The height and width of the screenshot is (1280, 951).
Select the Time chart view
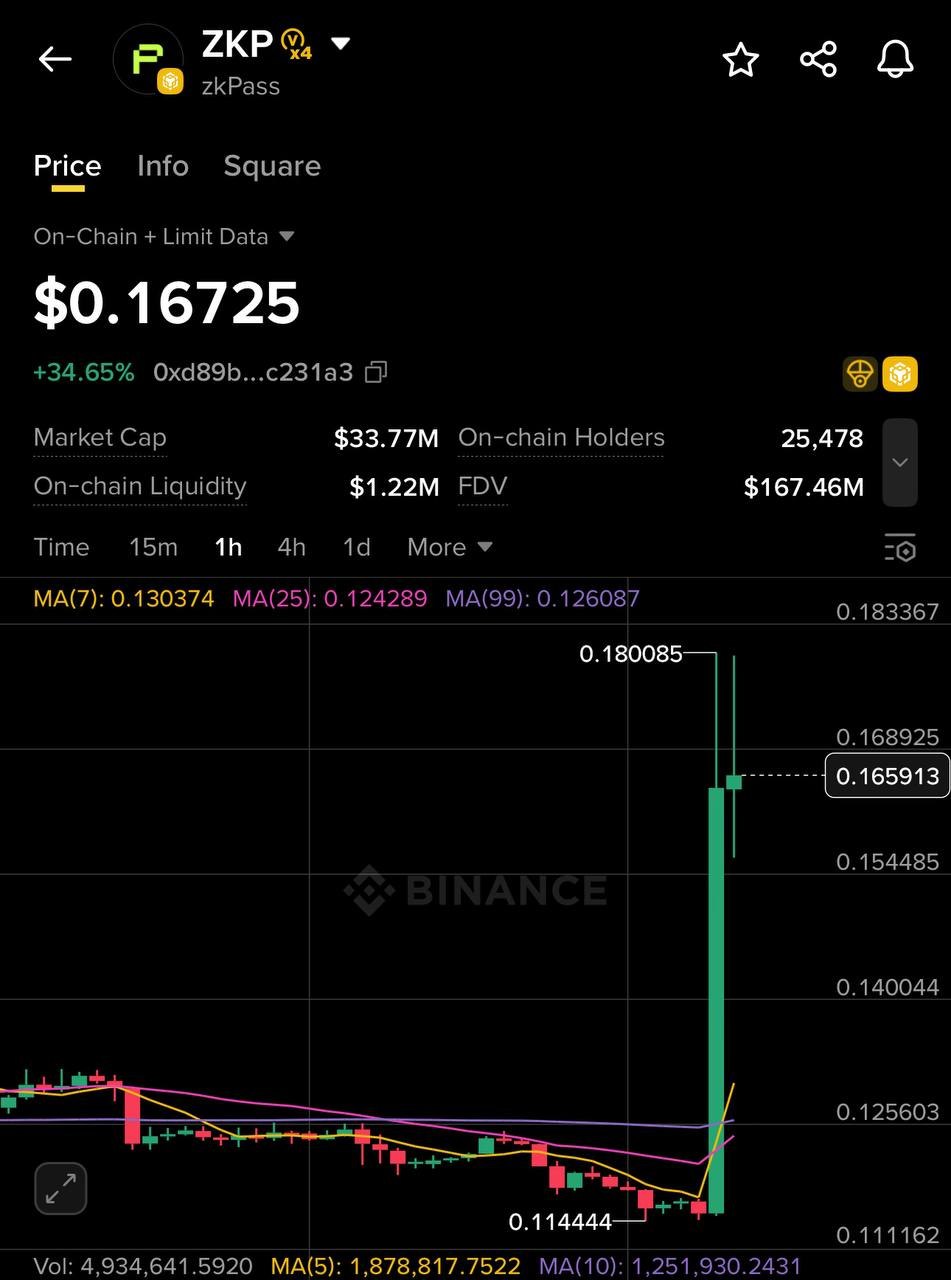click(61, 547)
